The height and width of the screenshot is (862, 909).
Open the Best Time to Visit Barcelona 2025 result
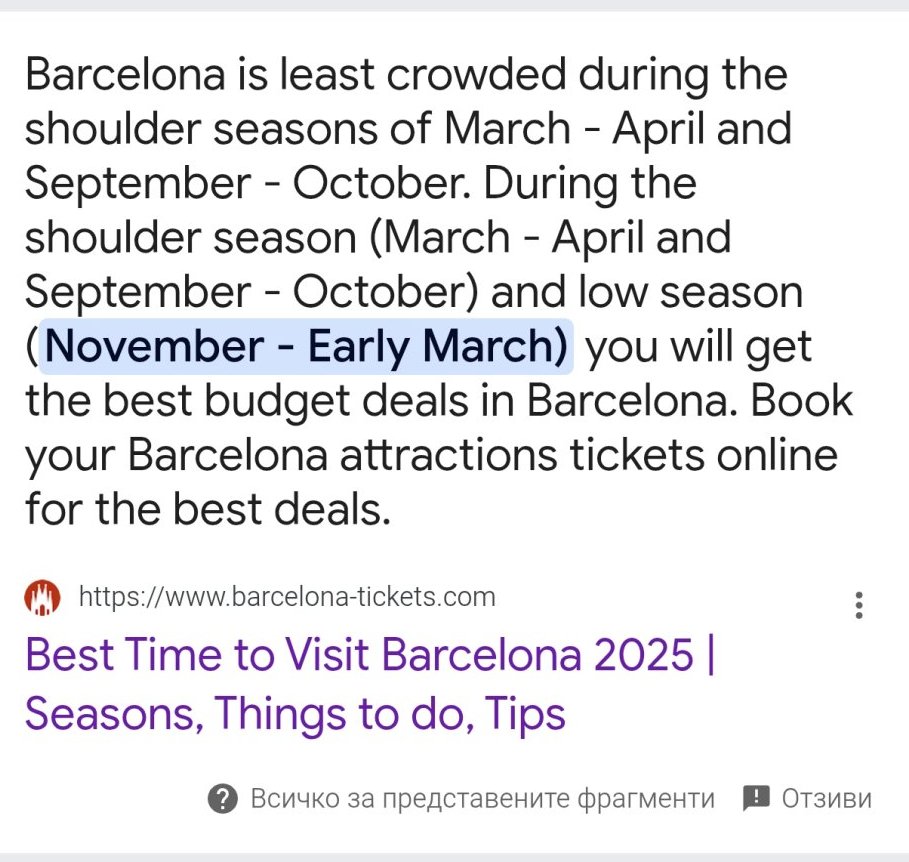coord(371,684)
